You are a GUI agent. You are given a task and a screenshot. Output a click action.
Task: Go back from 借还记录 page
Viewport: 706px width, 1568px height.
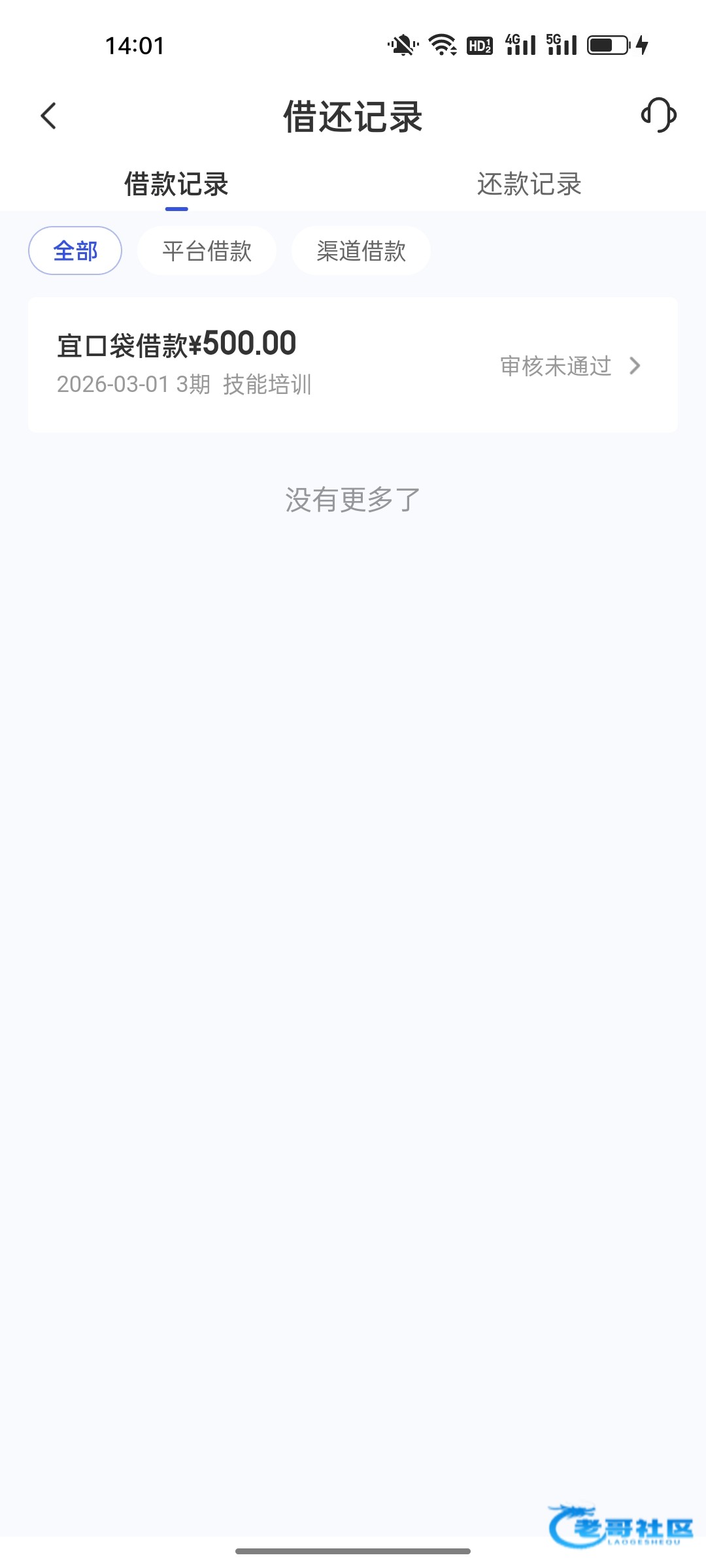pos(49,116)
